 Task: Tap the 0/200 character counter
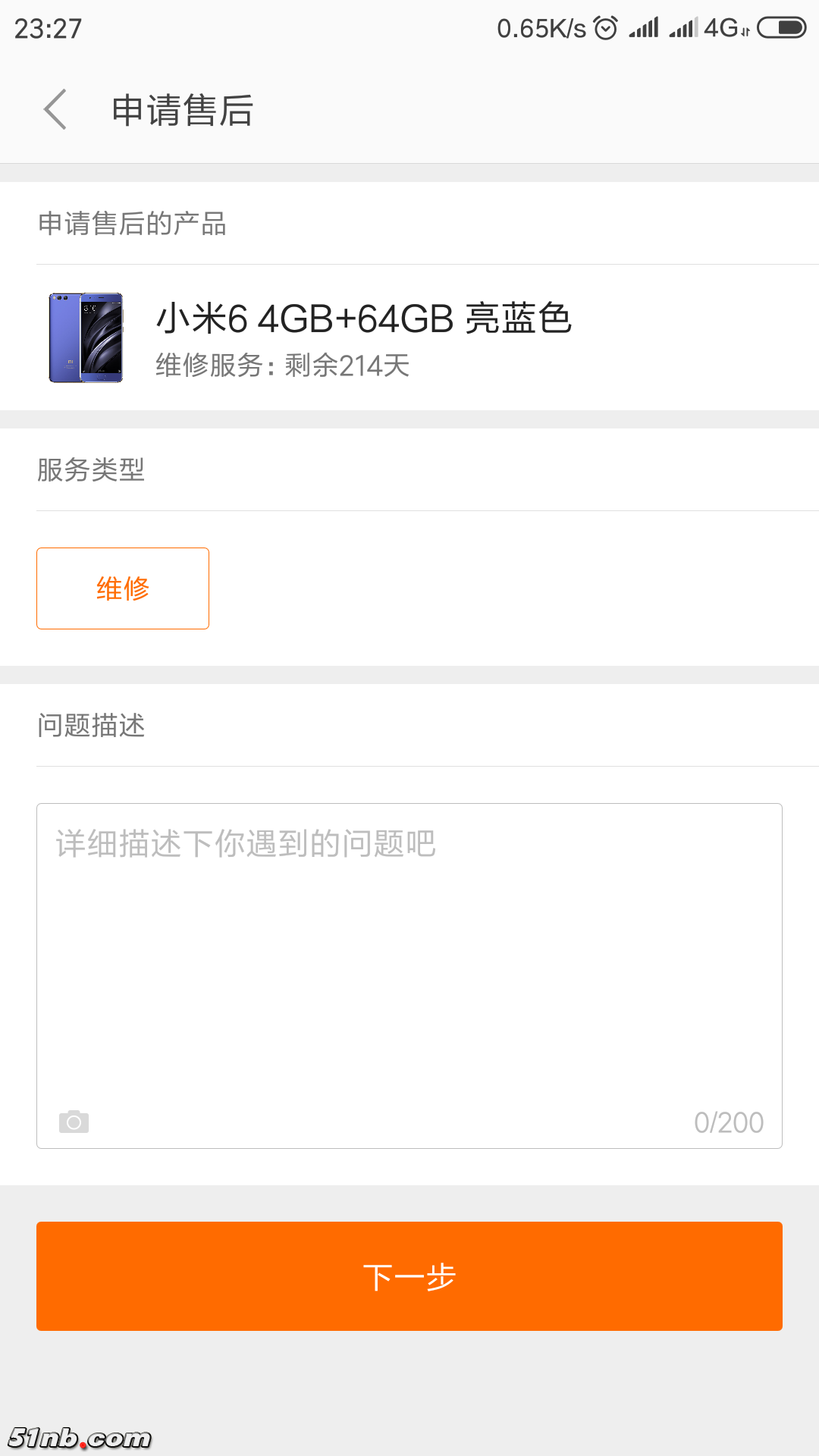tap(729, 1122)
